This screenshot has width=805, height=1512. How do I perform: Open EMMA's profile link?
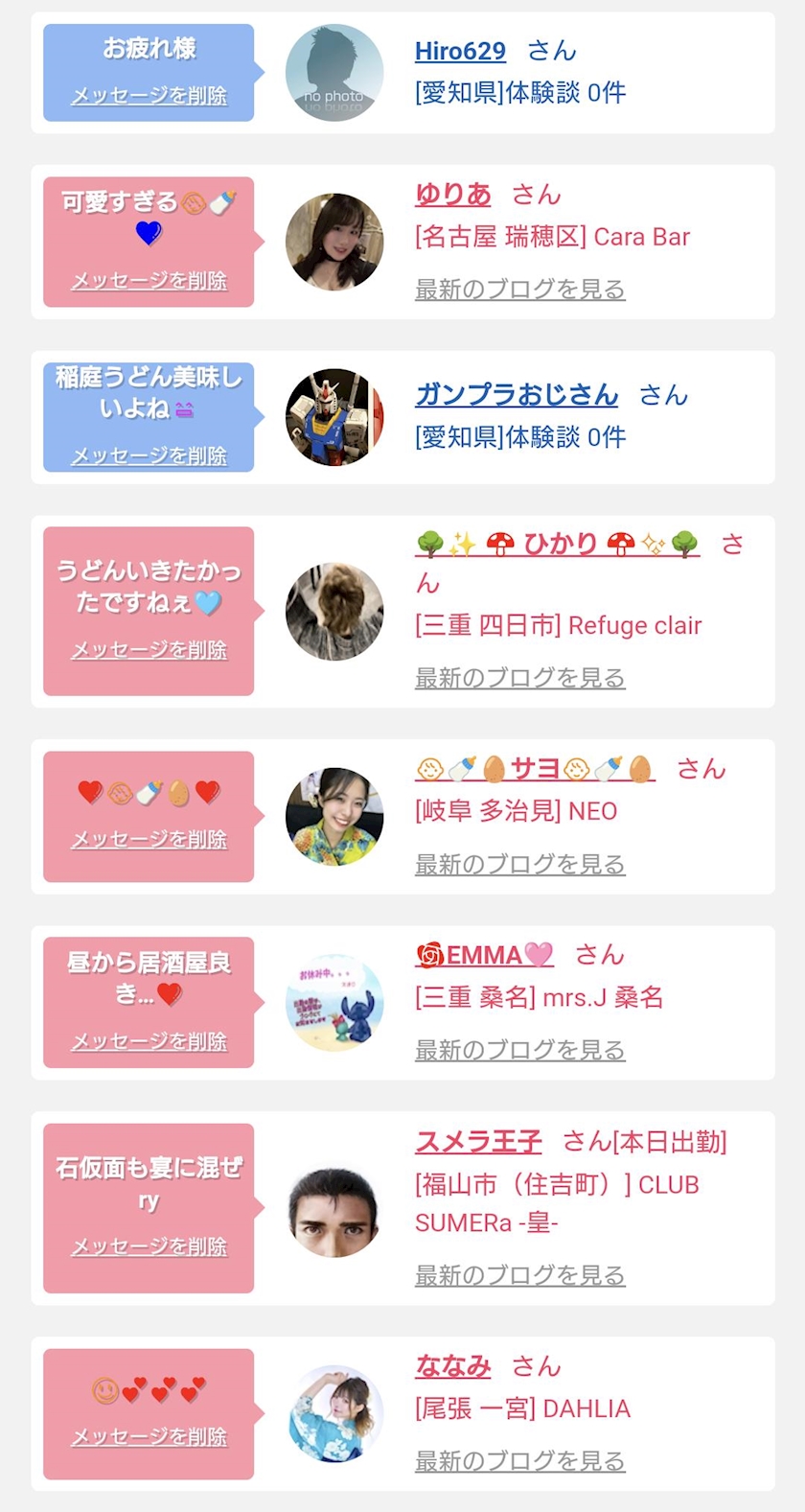(x=484, y=955)
